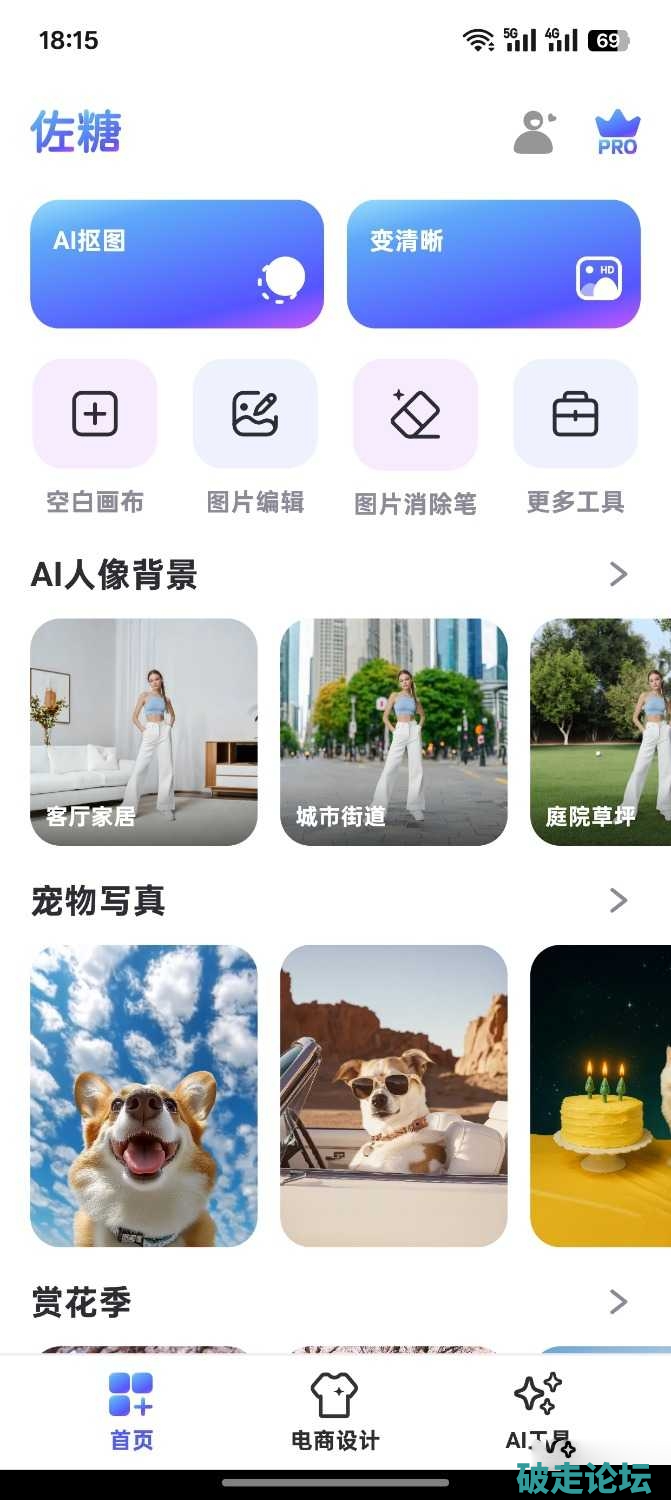Switch to the AI工具 tab

click(x=538, y=1411)
